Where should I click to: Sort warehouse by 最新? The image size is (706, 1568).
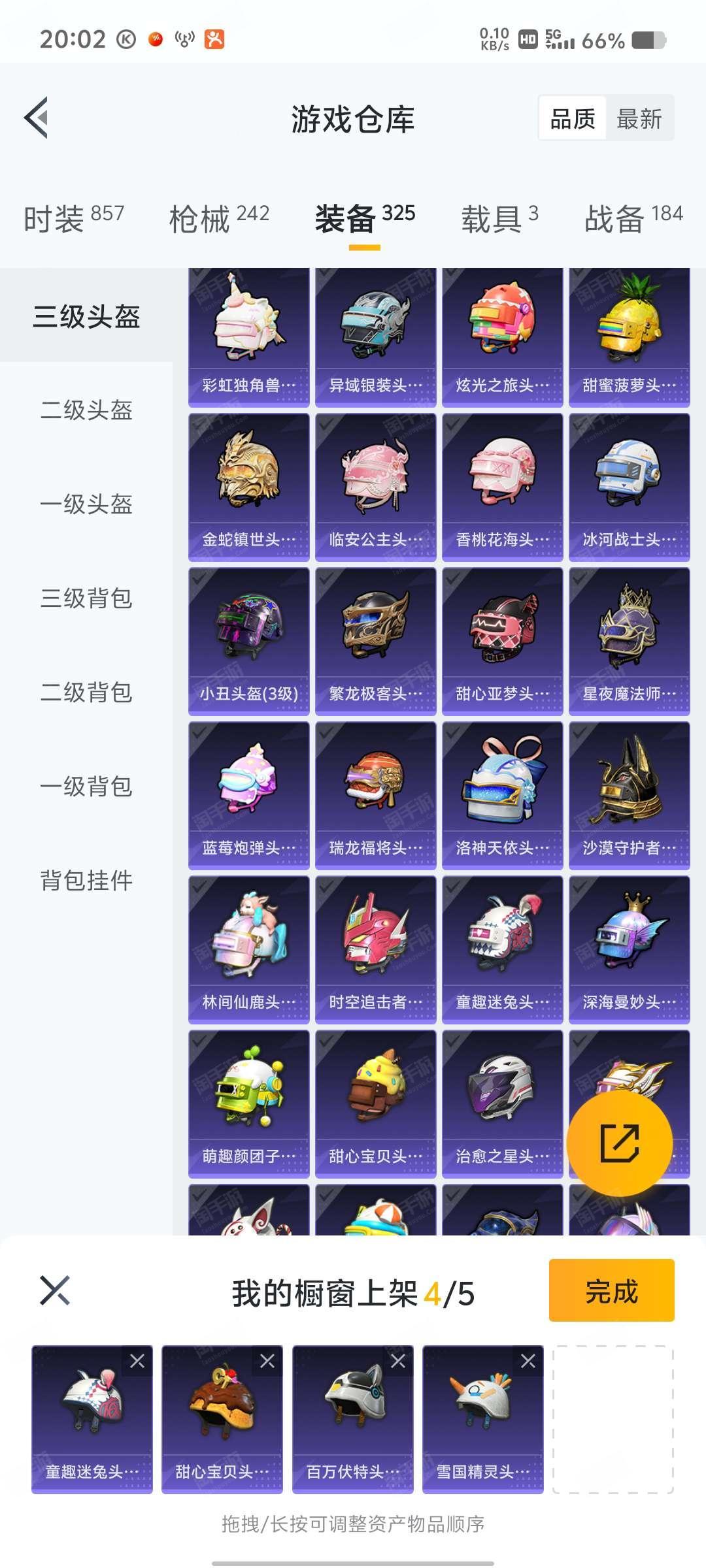pyautogui.click(x=639, y=119)
